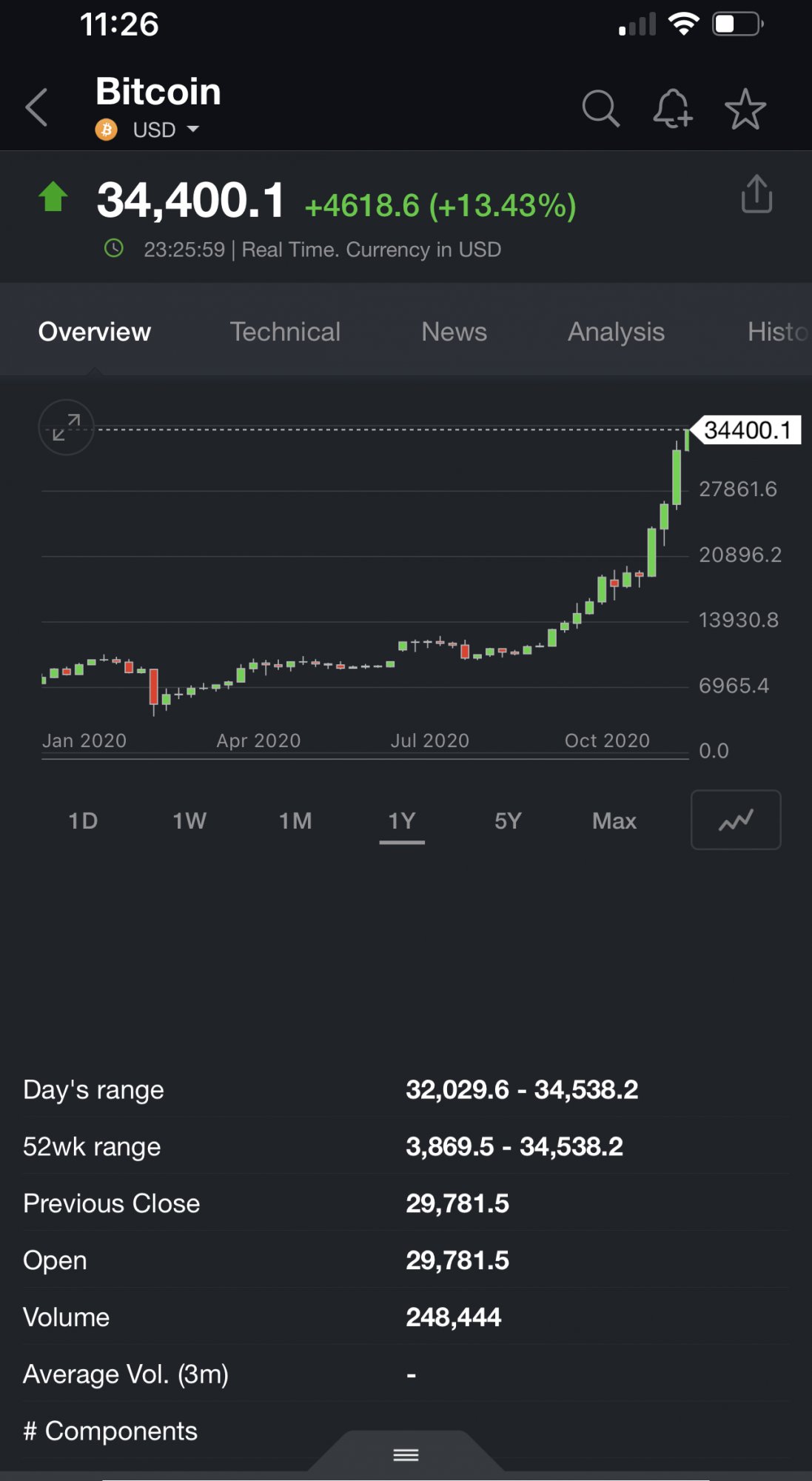
Task: Go back using the back arrow
Action: coord(37,108)
